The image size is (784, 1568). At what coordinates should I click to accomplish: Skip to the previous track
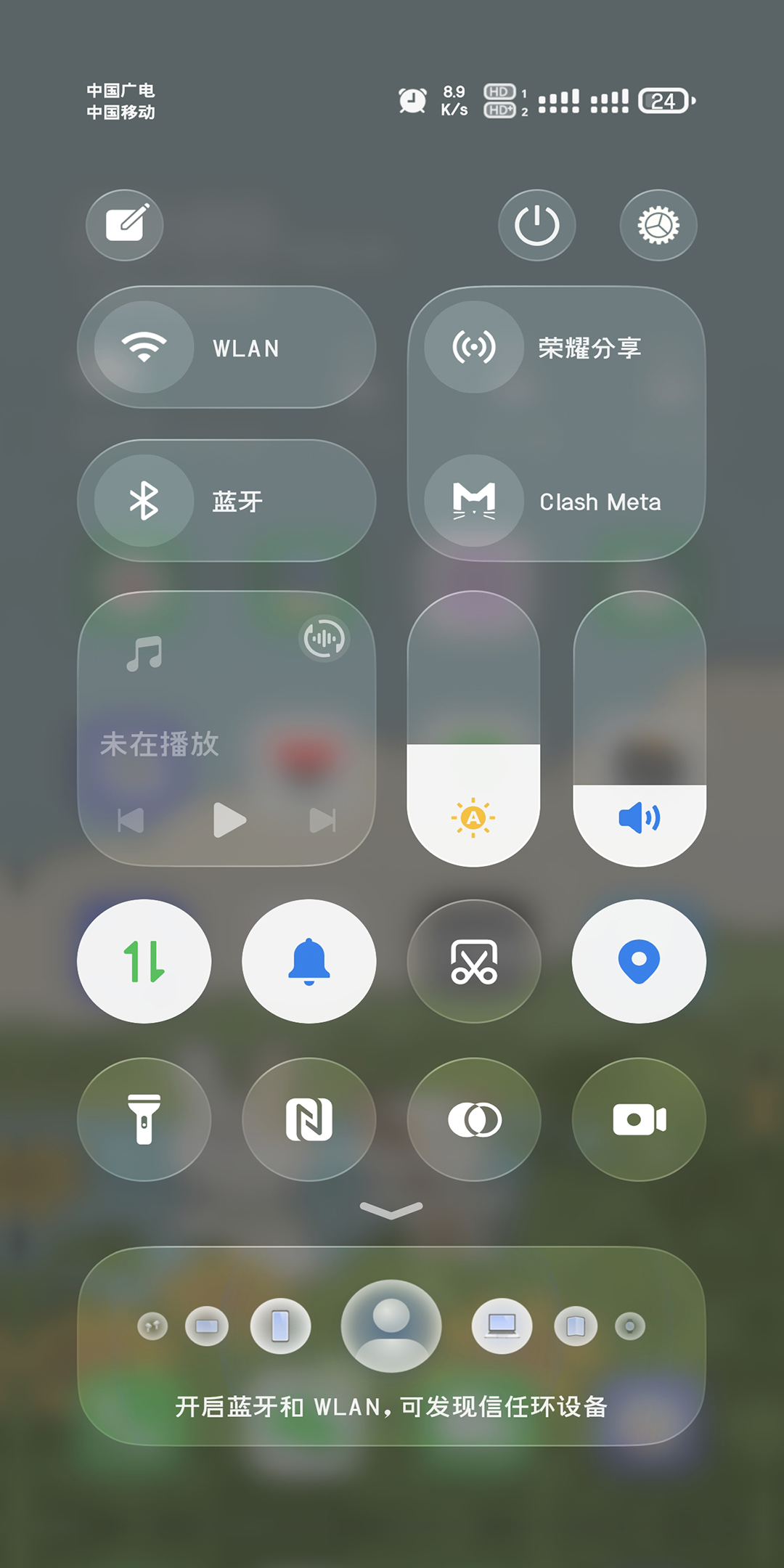tap(131, 820)
